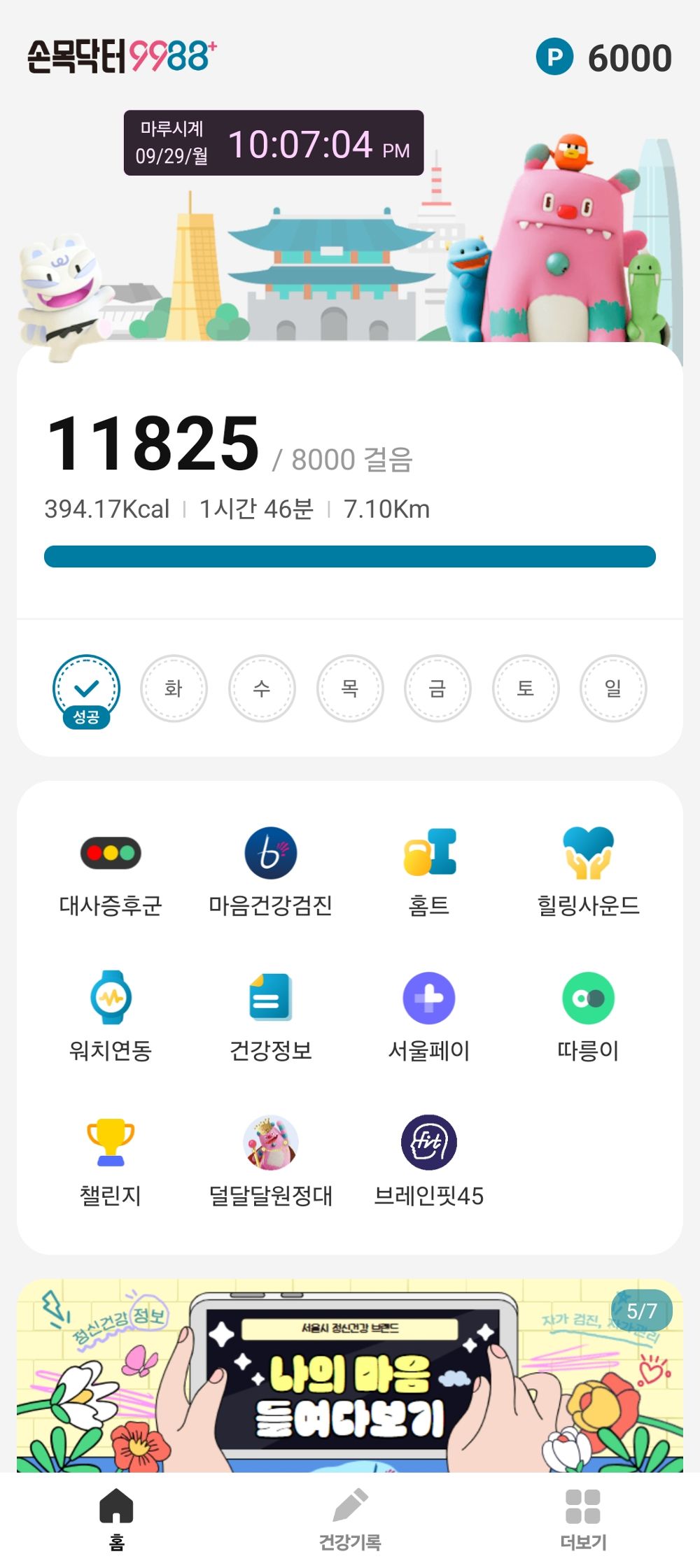700x1568 pixels.
Task: Tap the 월요일 성공 checkmark badge
Action: click(86, 688)
